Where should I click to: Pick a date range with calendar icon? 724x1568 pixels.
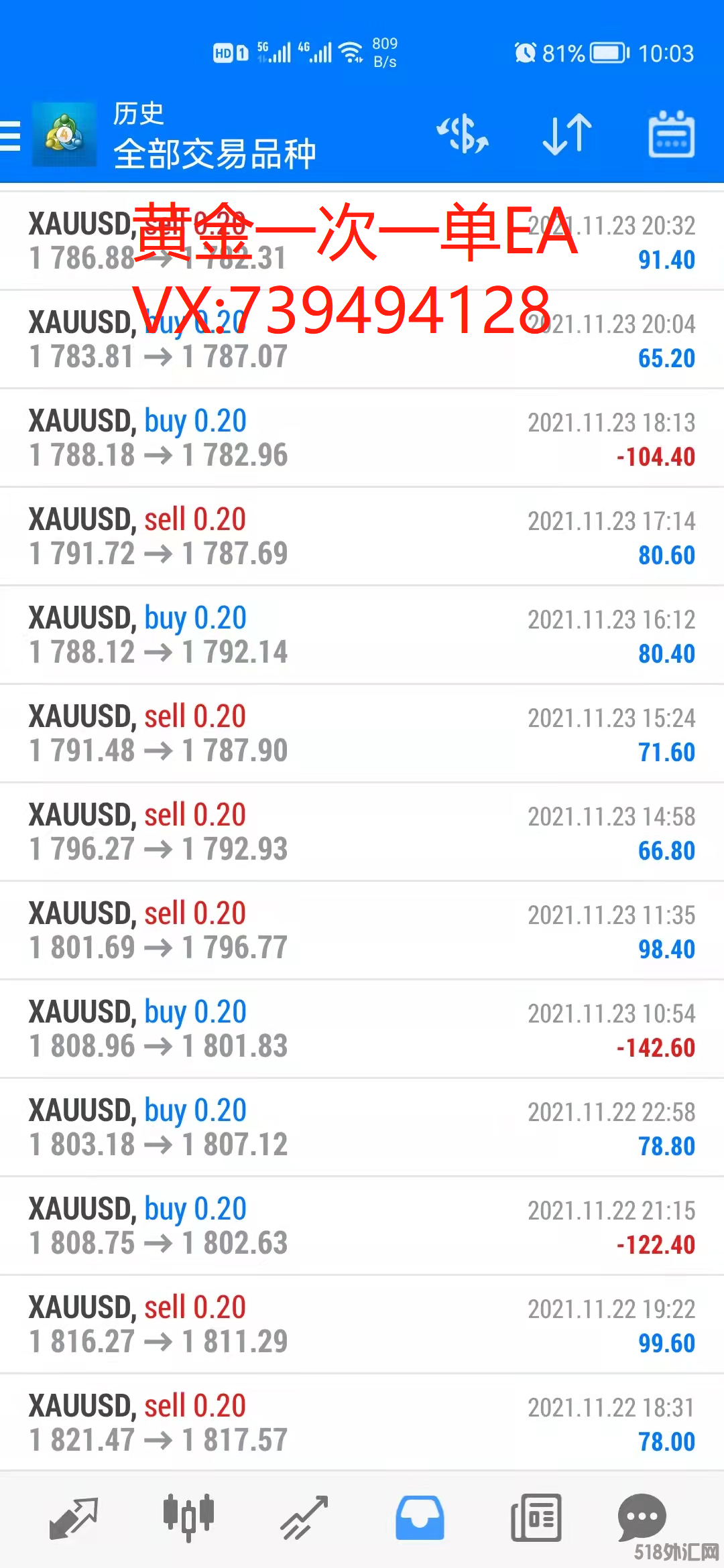click(671, 134)
